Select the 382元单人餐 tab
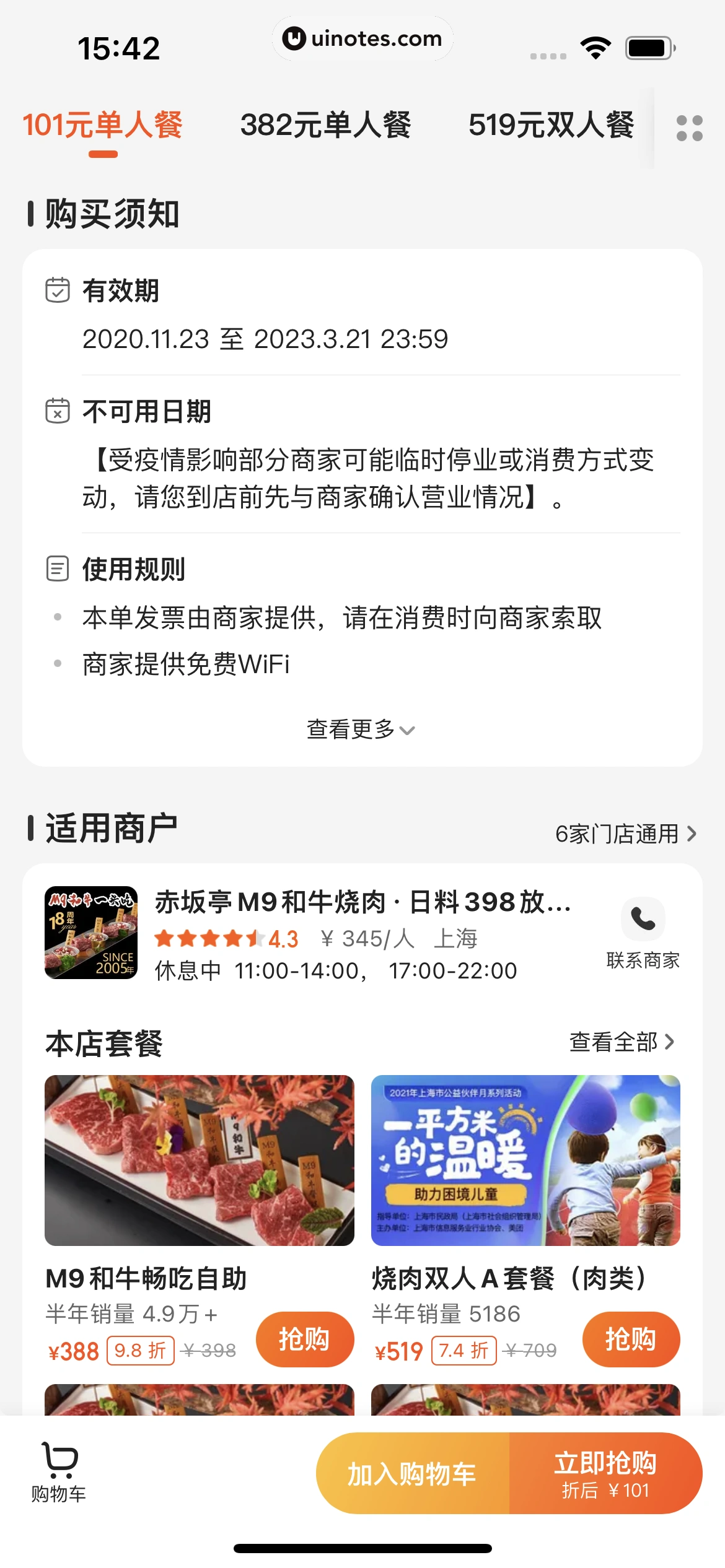The image size is (725, 1568). tap(325, 126)
